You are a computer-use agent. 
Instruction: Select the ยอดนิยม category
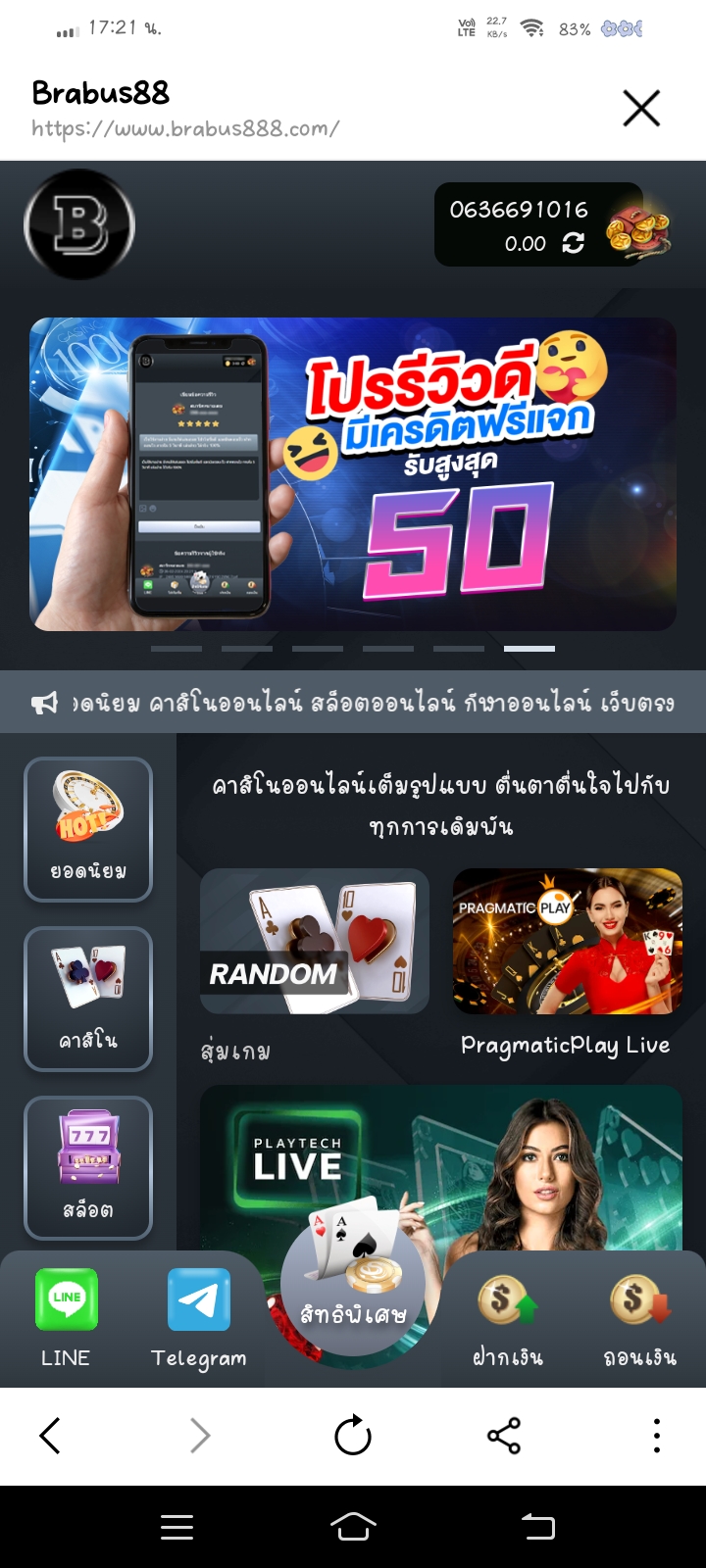(x=88, y=829)
